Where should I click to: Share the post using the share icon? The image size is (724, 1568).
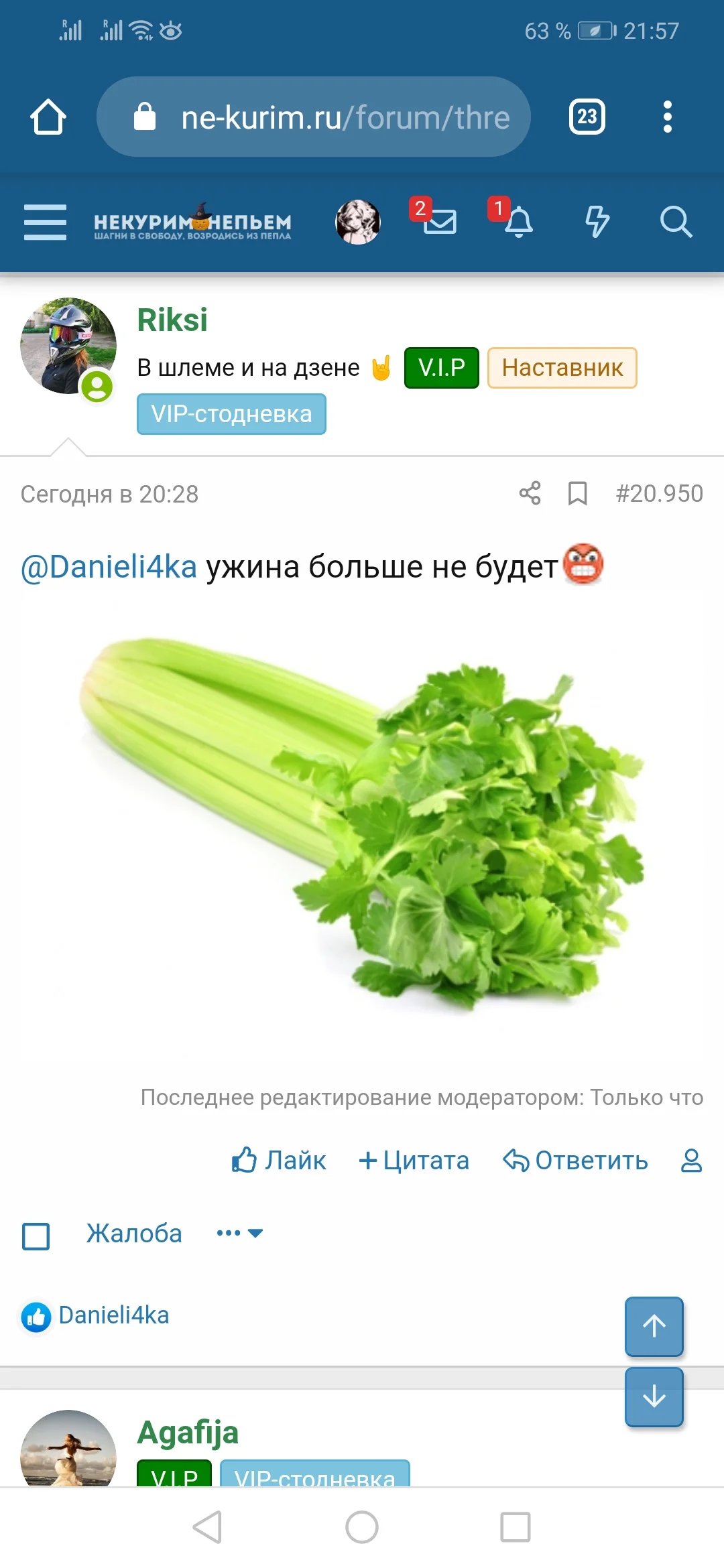530,494
